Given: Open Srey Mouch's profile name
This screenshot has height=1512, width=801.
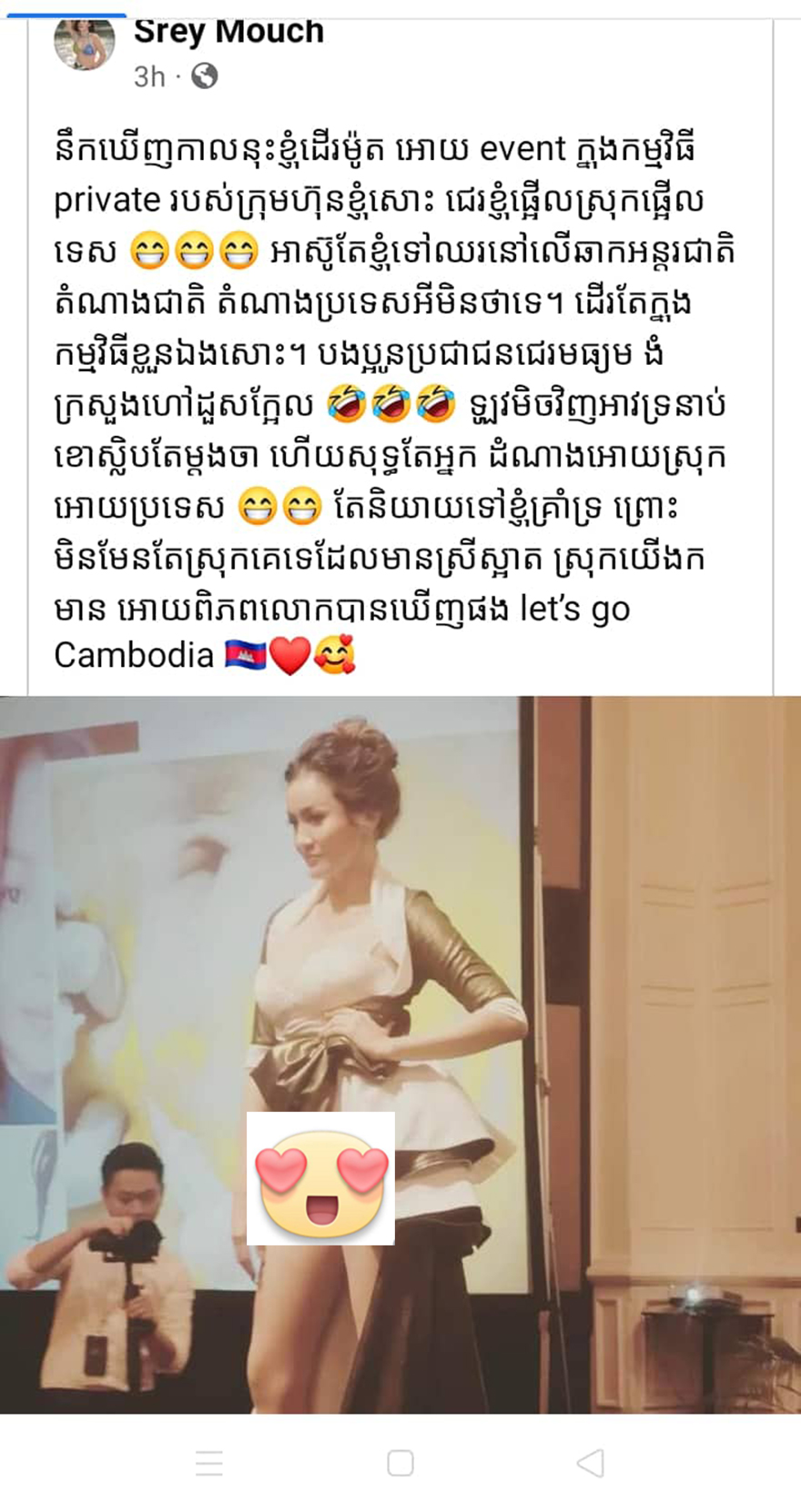Looking at the screenshot, I should coord(228,33).
